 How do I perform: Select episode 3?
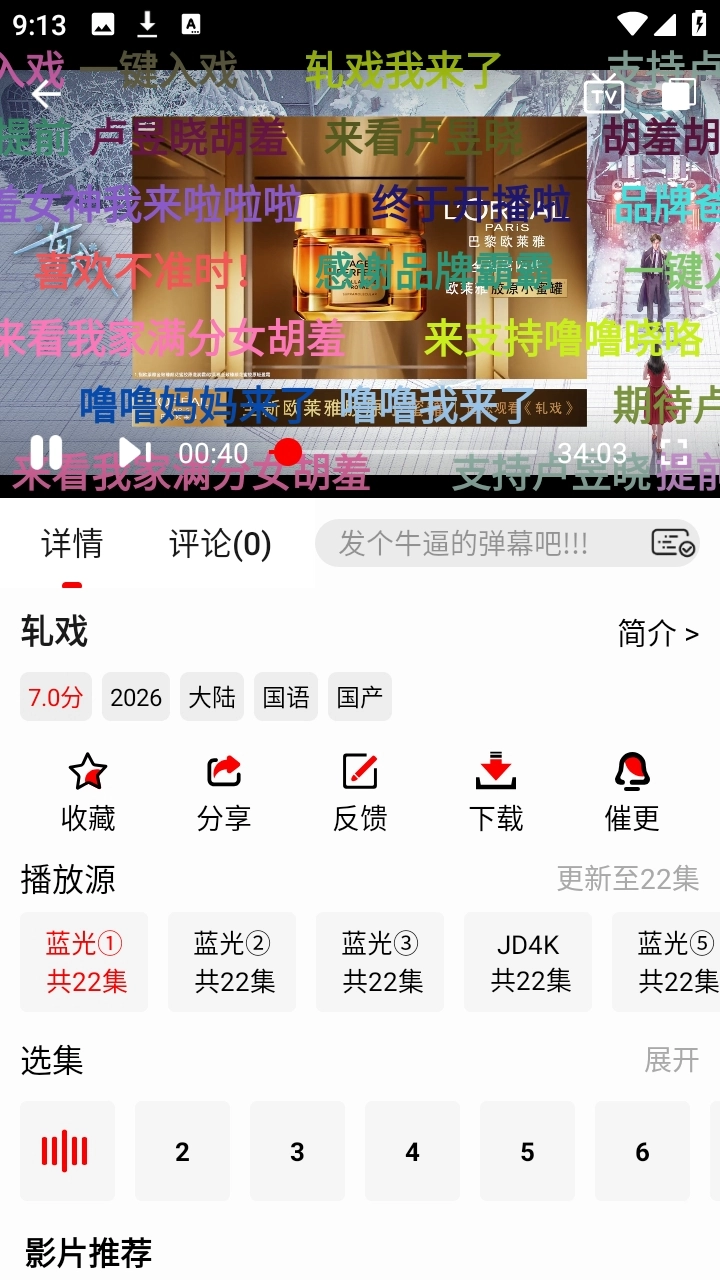[x=297, y=1152]
